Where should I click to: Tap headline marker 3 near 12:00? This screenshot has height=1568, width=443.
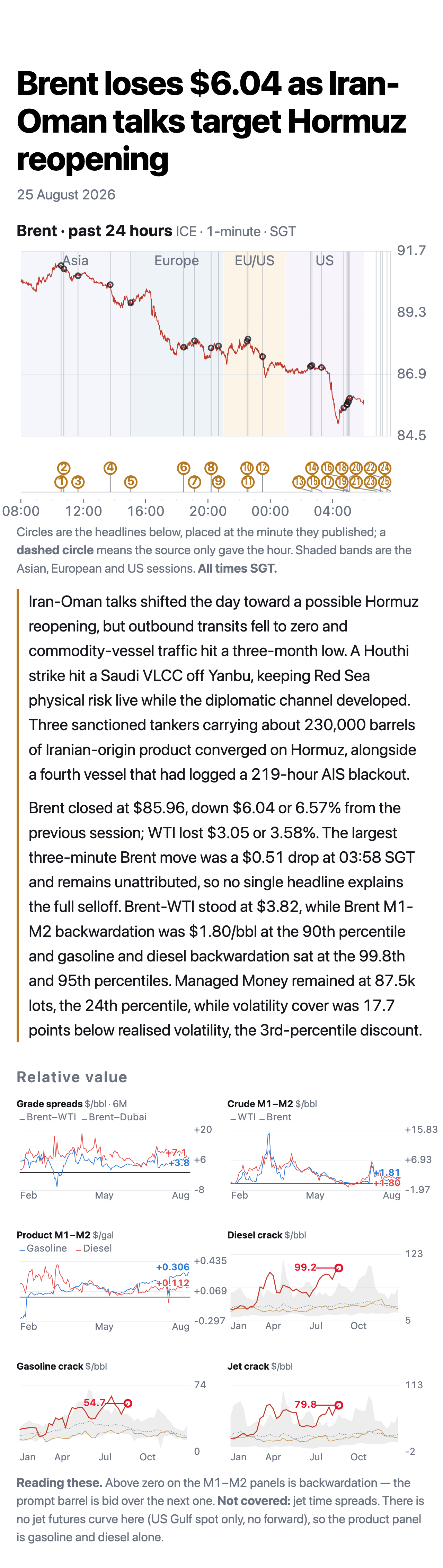pyautogui.click(x=77, y=482)
